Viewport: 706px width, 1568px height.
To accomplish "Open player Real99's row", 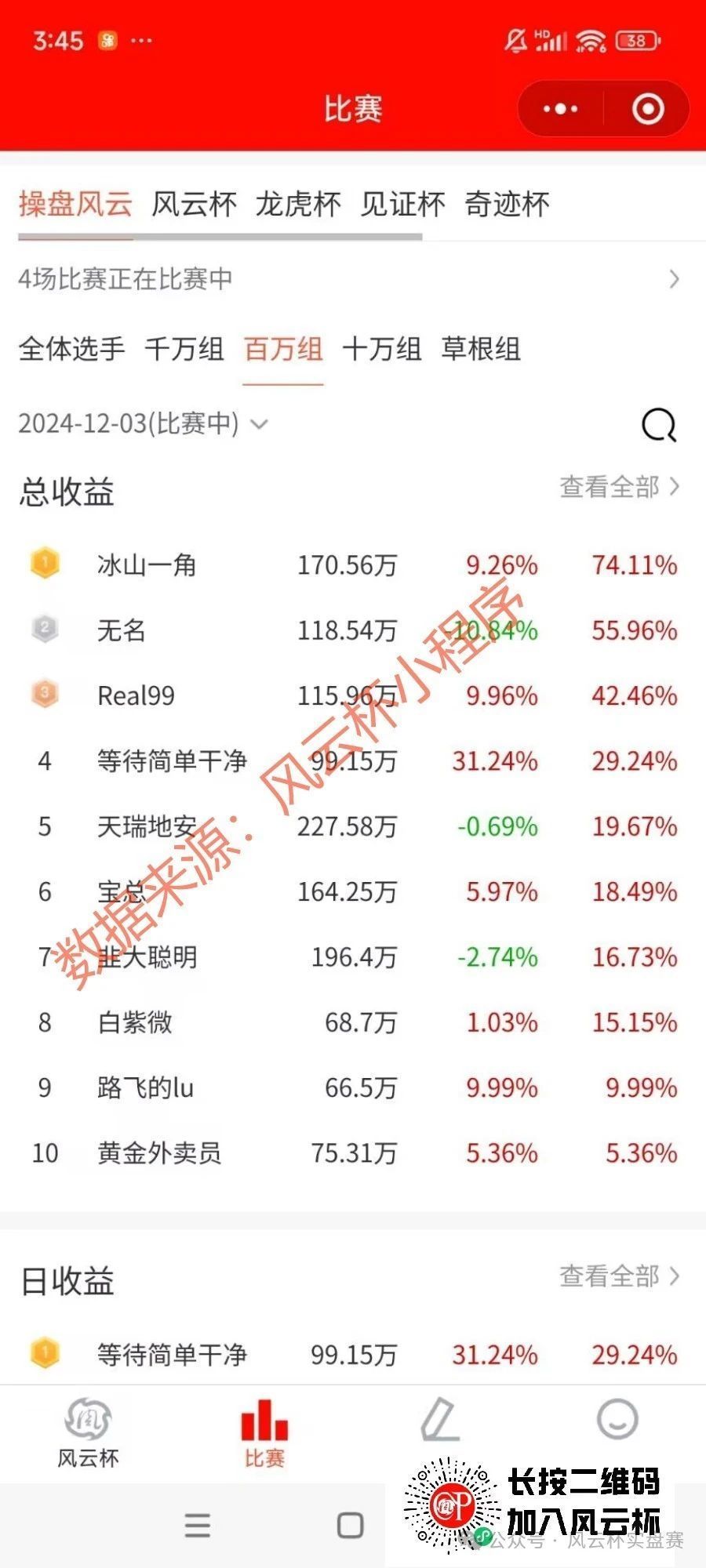I will (x=353, y=695).
